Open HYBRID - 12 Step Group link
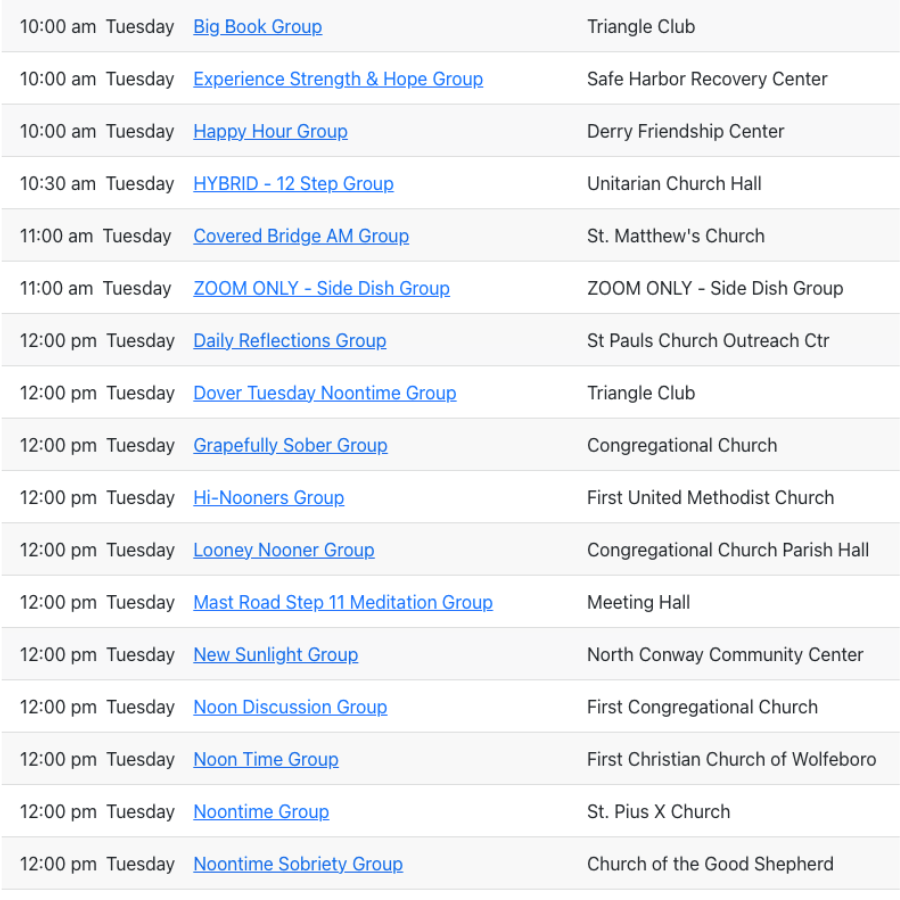The width and height of the screenshot is (900, 900). (x=293, y=184)
